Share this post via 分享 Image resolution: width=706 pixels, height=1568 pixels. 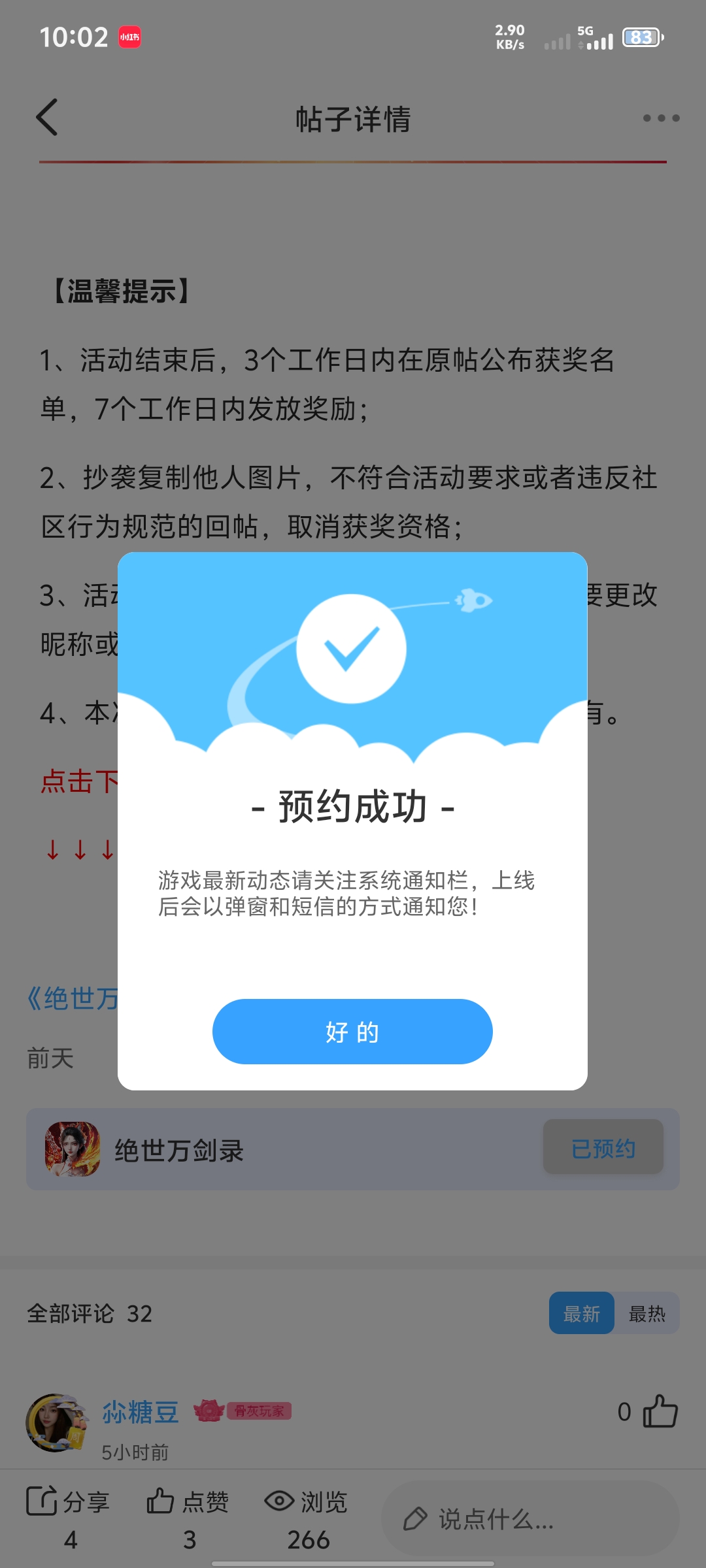coord(68,1503)
